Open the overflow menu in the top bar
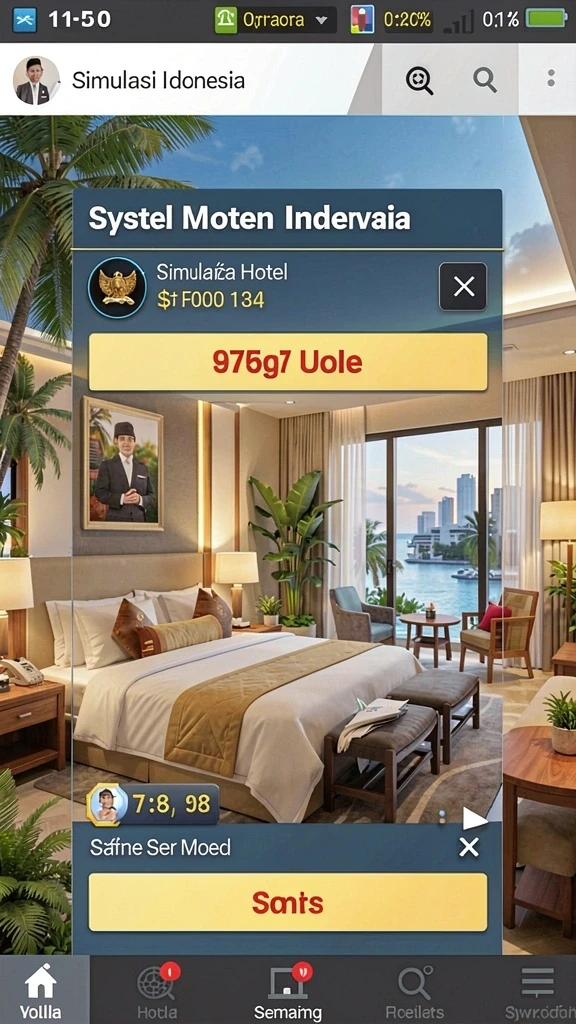The width and height of the screenshot is (576, 1024). tap(551, 79)
